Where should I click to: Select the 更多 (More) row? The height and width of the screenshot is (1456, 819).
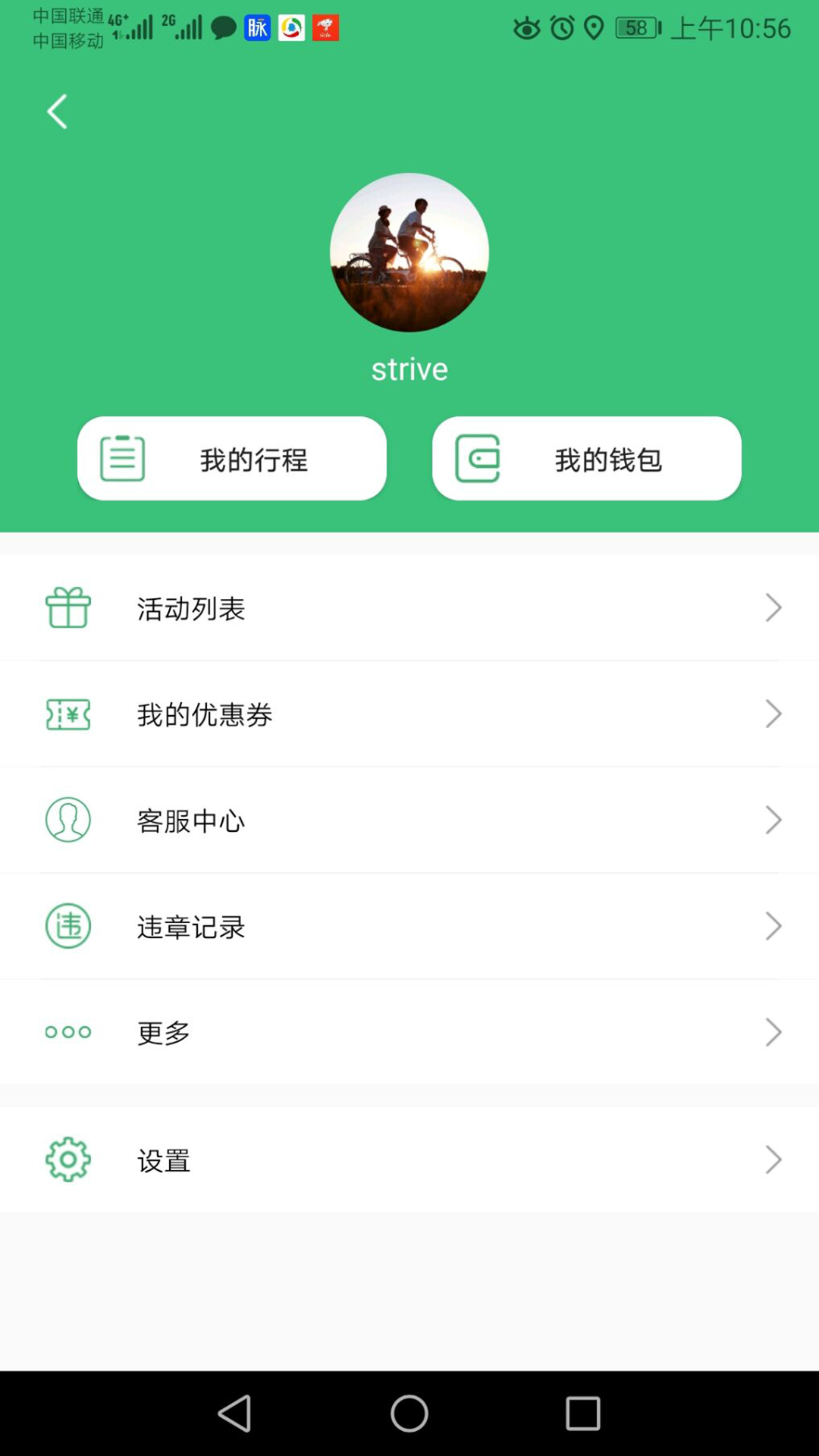pos(409,1033)
